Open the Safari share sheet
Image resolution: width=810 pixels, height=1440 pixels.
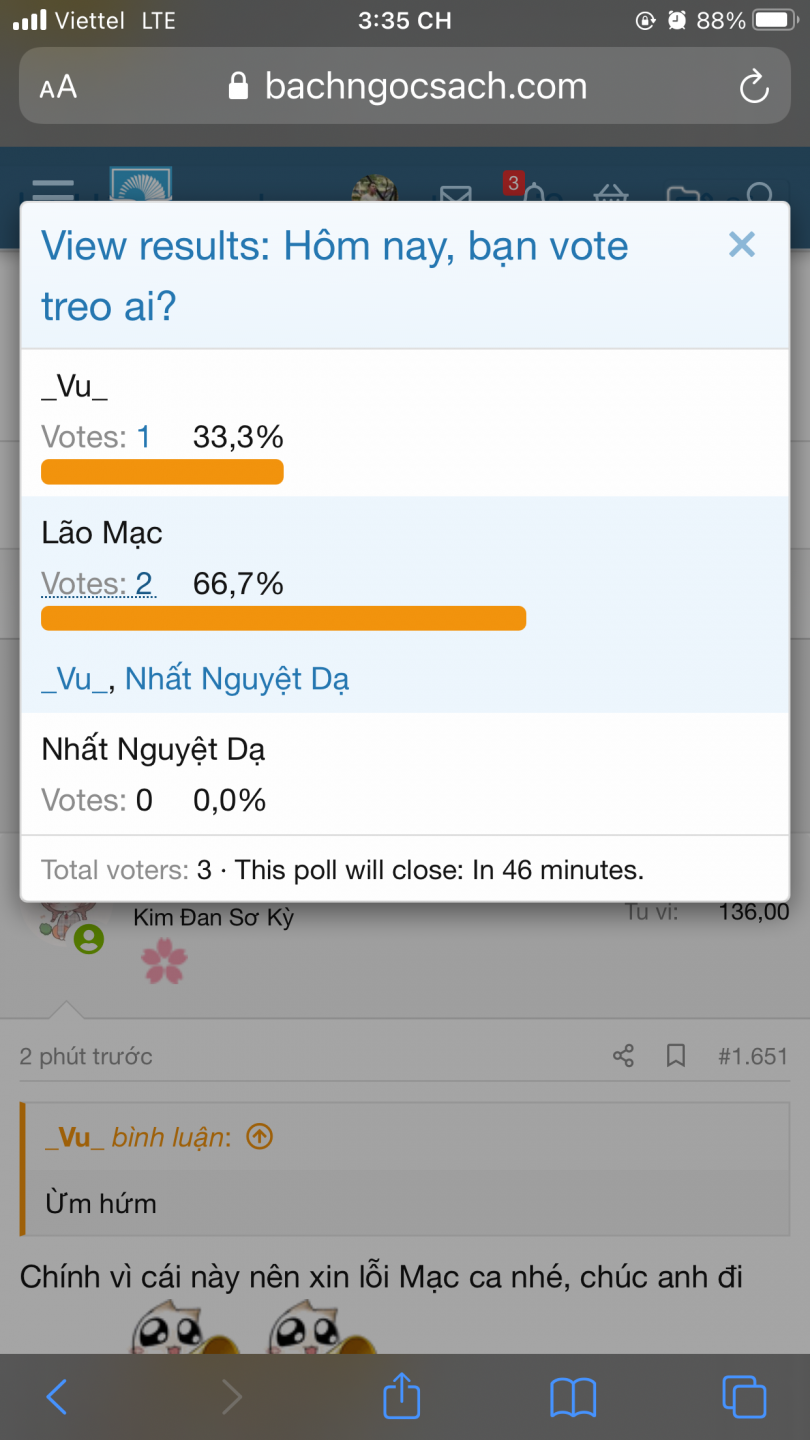coord(402,1396)
